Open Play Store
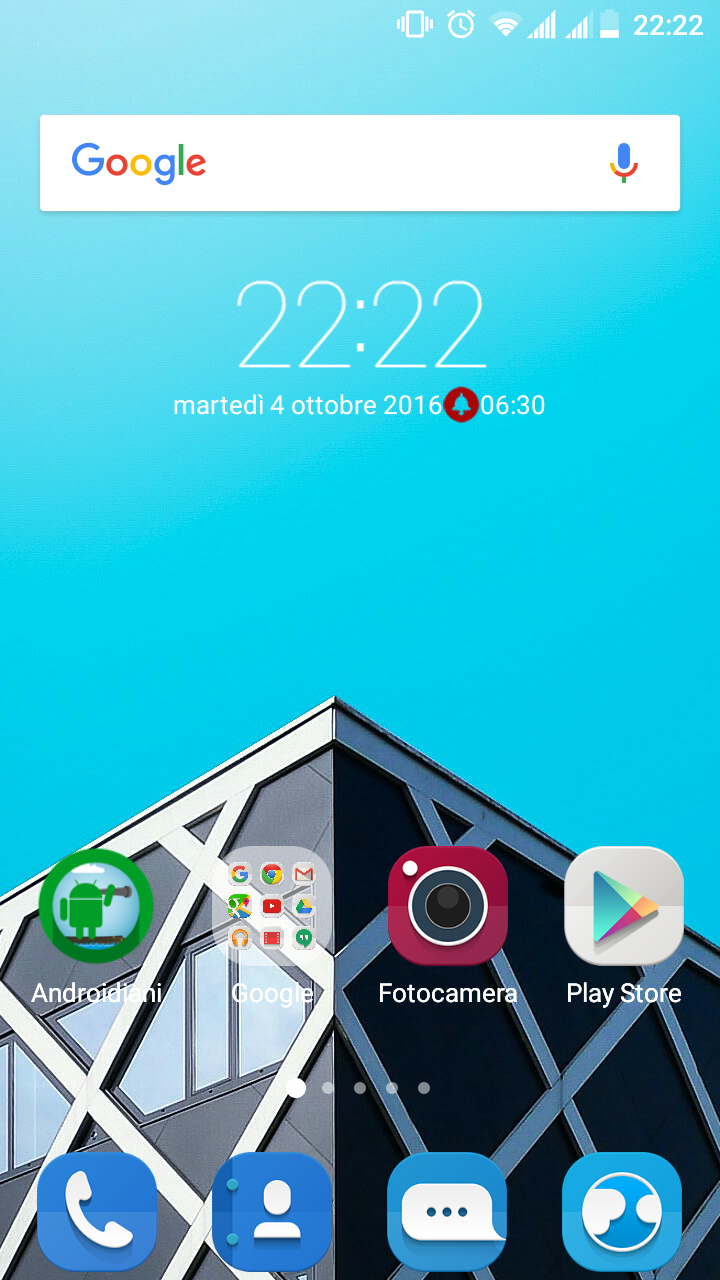Viewport: 720px width, 1280px height. [624, 906]
